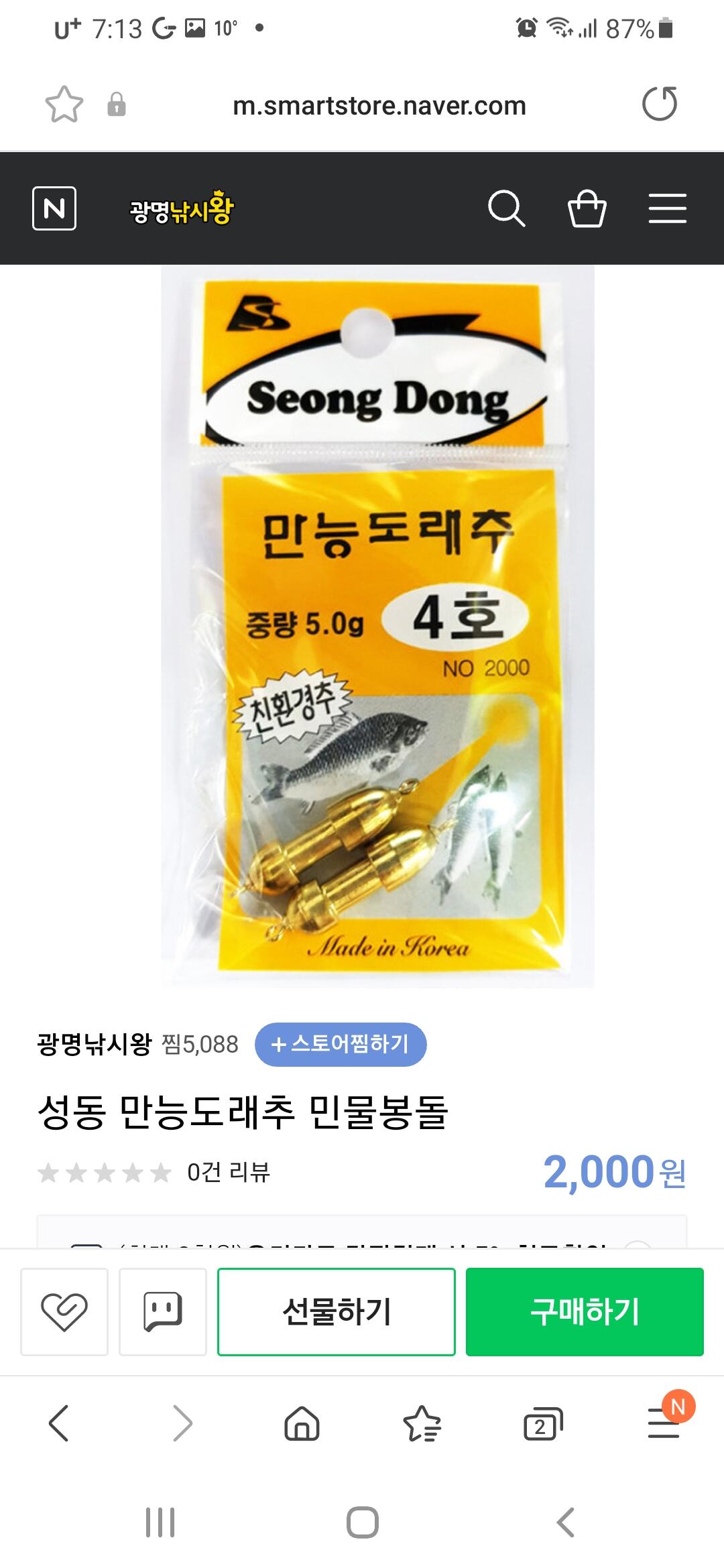The height and width of the screenshot is (1568, 724).
Task: Reload the page
Action: pos(660,104)
